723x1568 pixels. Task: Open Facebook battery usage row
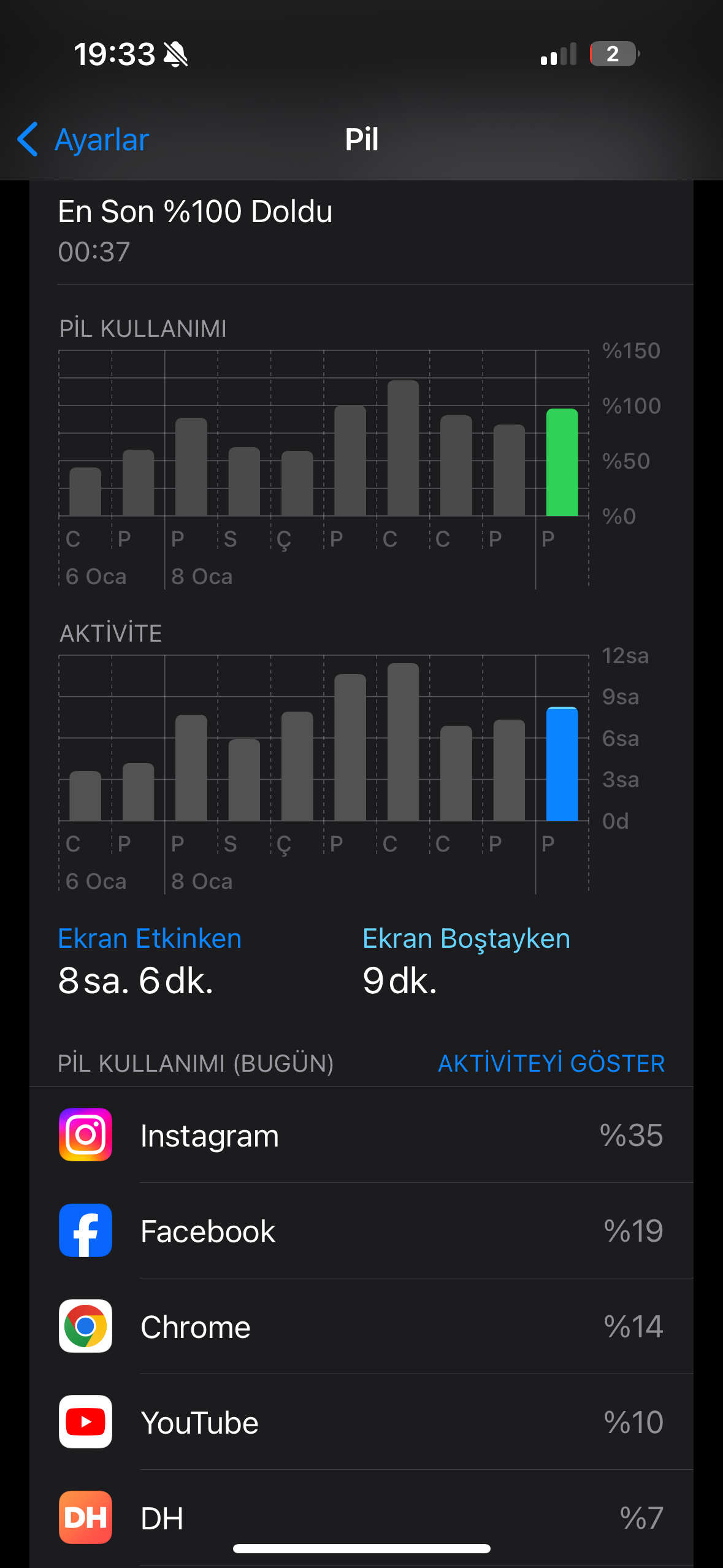[x=361, y=1231]
